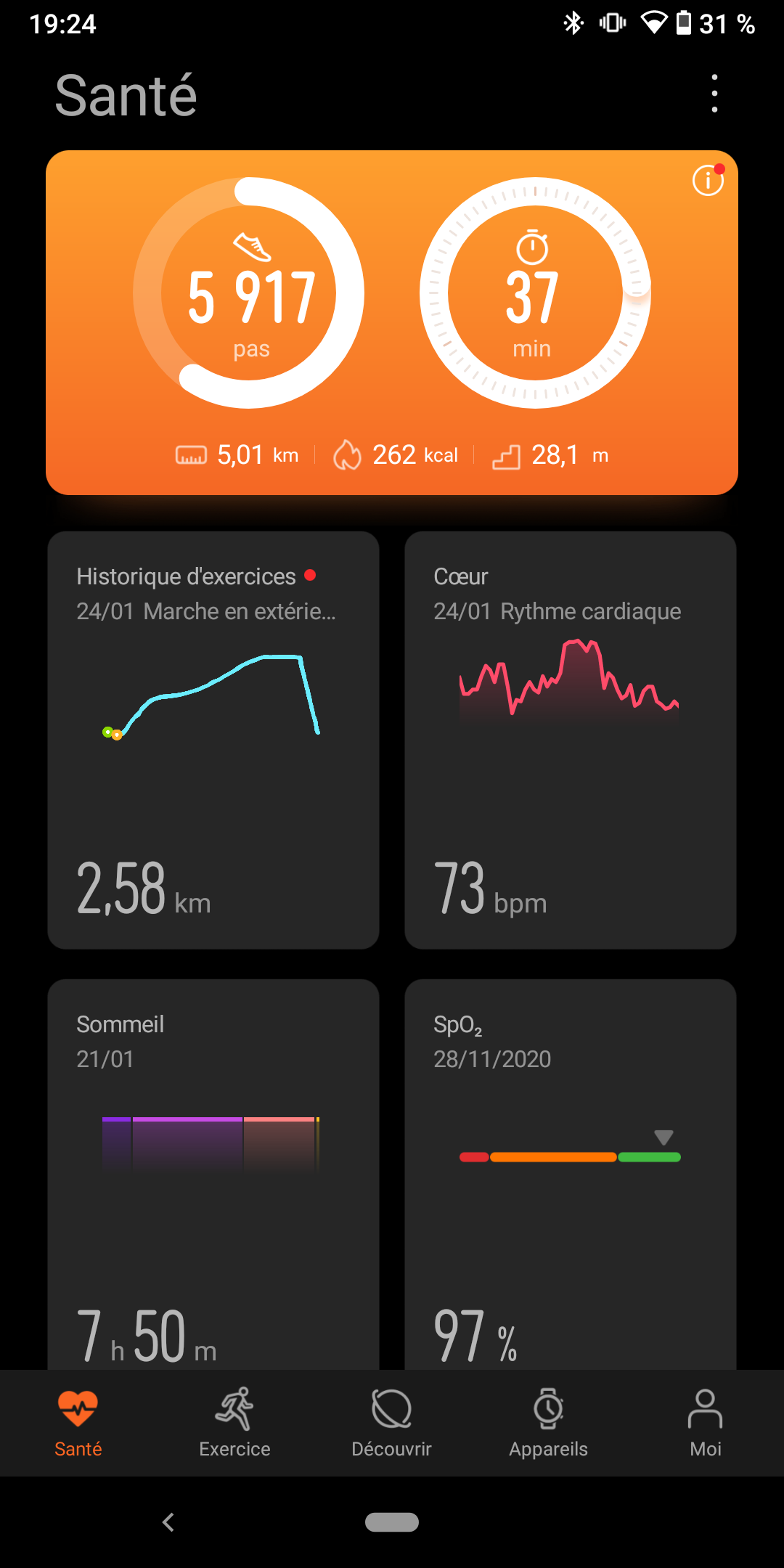Tap the system back arrow

pos(168,1522)
